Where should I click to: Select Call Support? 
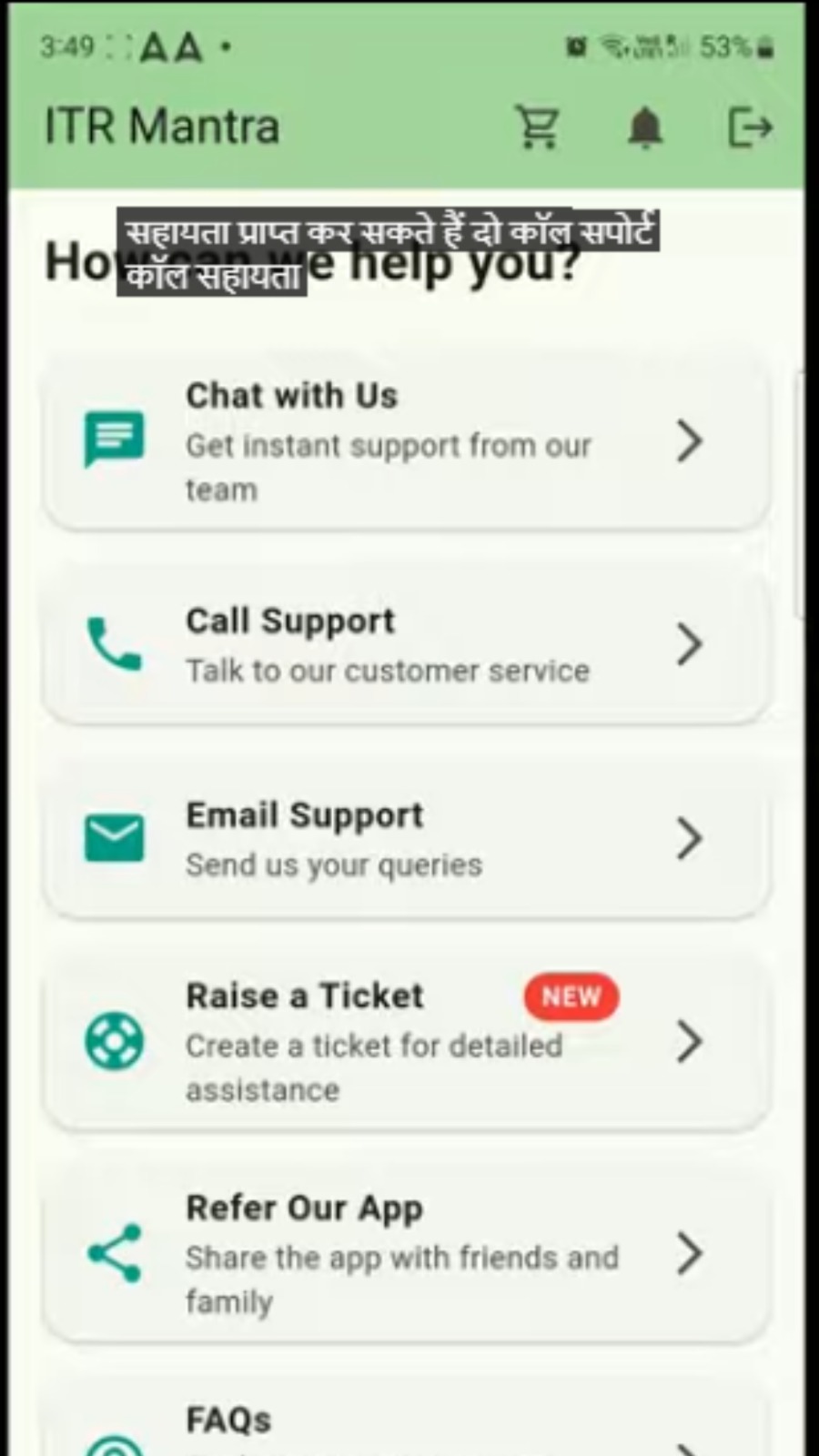(x=407, y=644)
